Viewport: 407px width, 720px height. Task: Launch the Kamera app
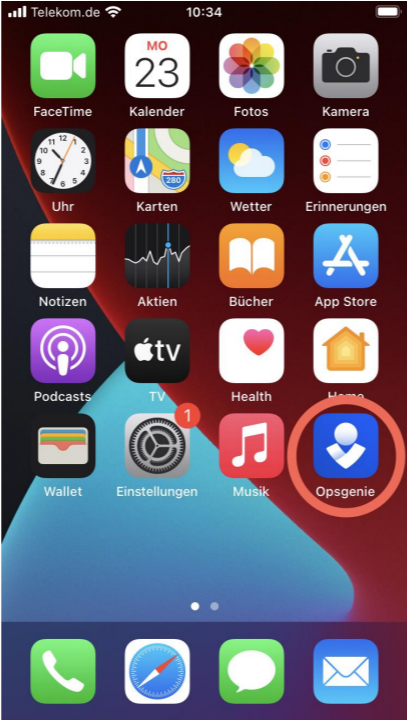click(x=345, y=66)
